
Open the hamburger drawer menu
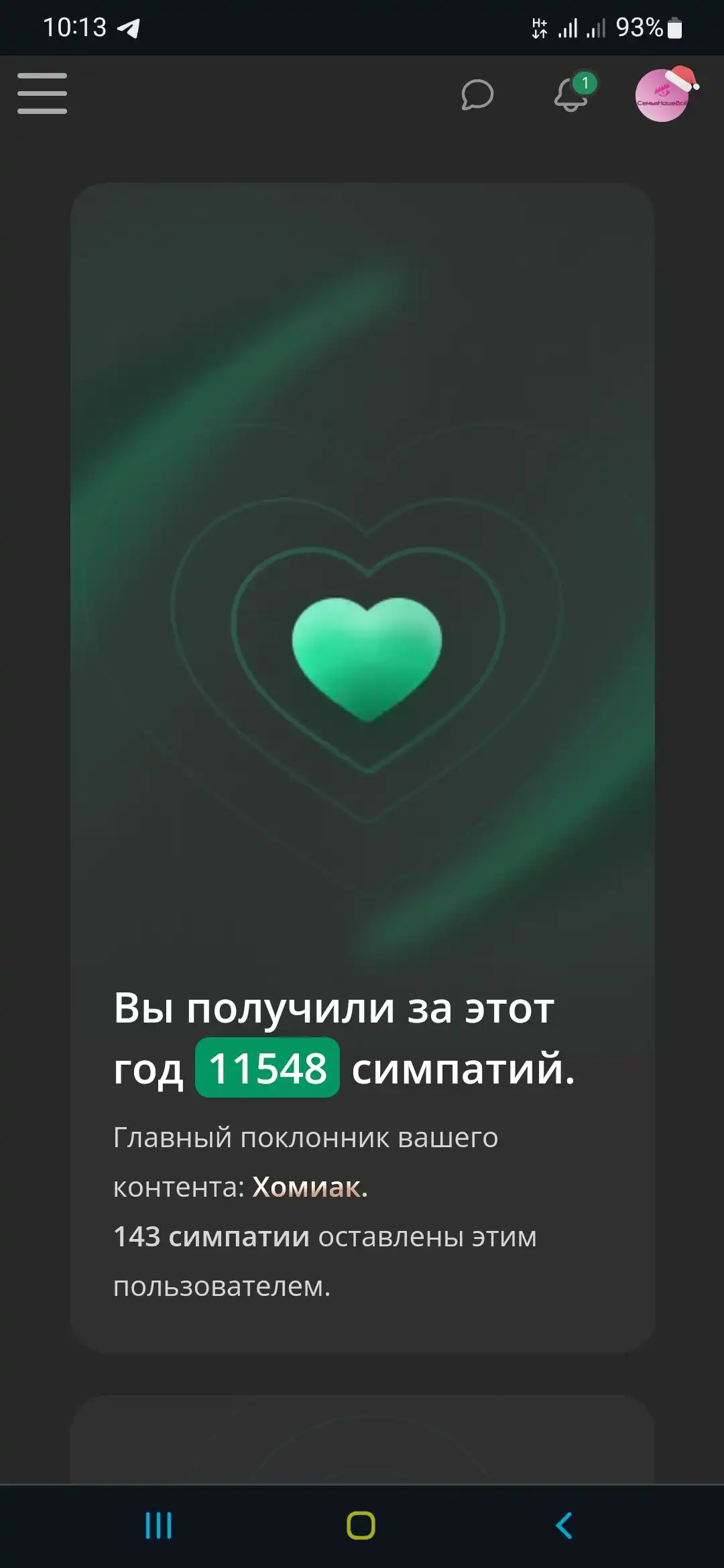point(42,93)
